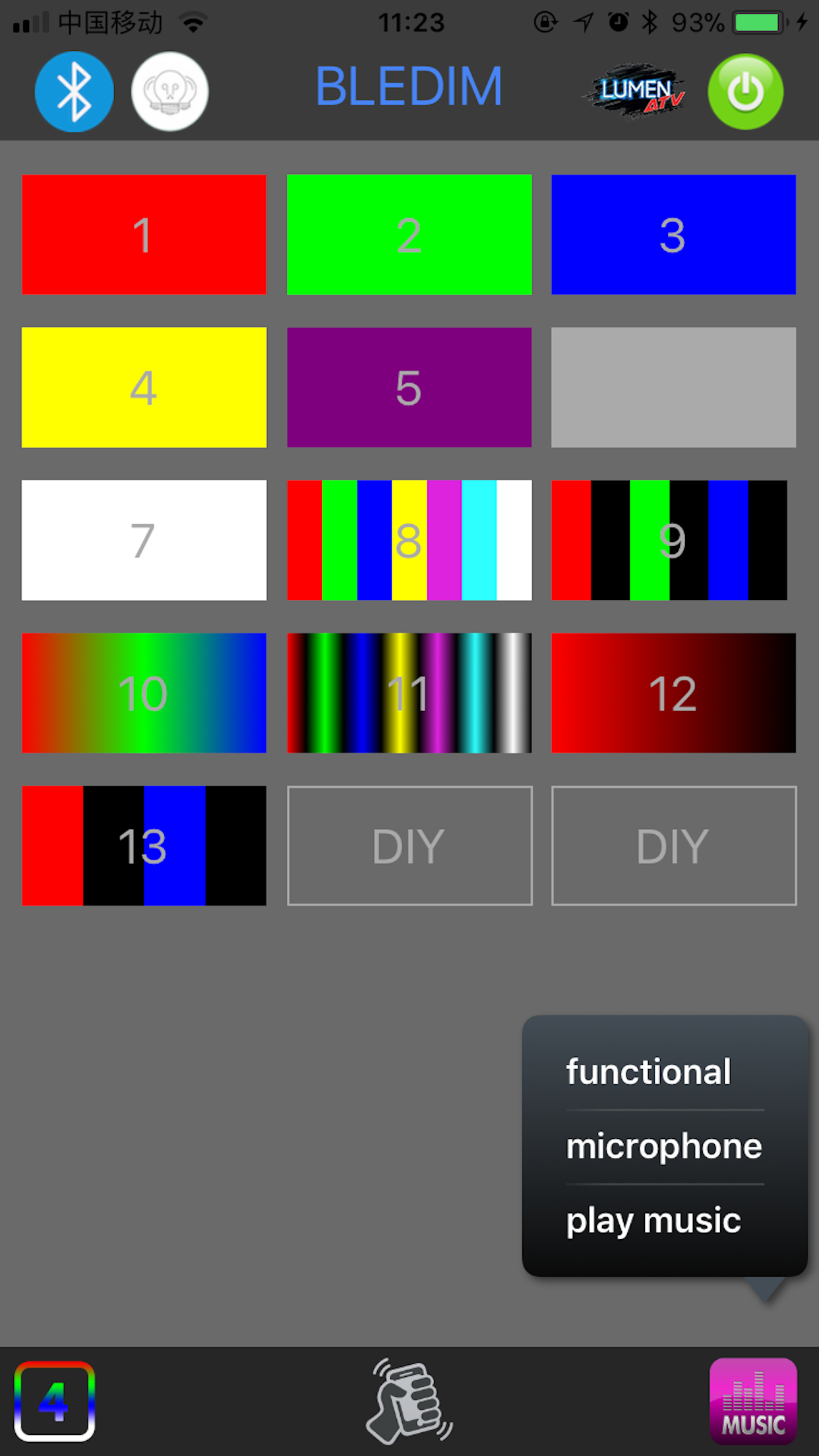The height and width of the screenshot is (1456, 819).
Task: Open the Bluetooth connection manager
Action: pyautogui.click(x=74, y=92)
